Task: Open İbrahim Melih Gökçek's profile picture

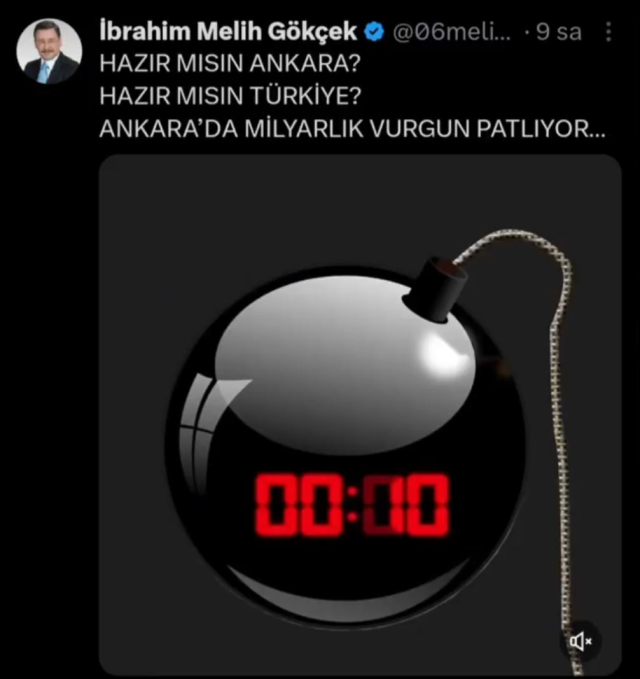Action: [49, 52]
